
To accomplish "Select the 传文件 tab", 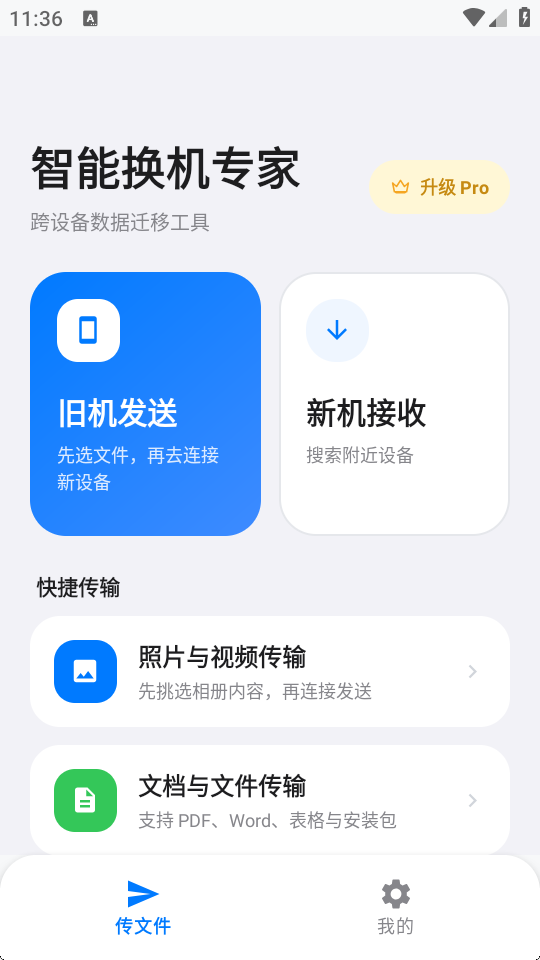I will point(143,908).
